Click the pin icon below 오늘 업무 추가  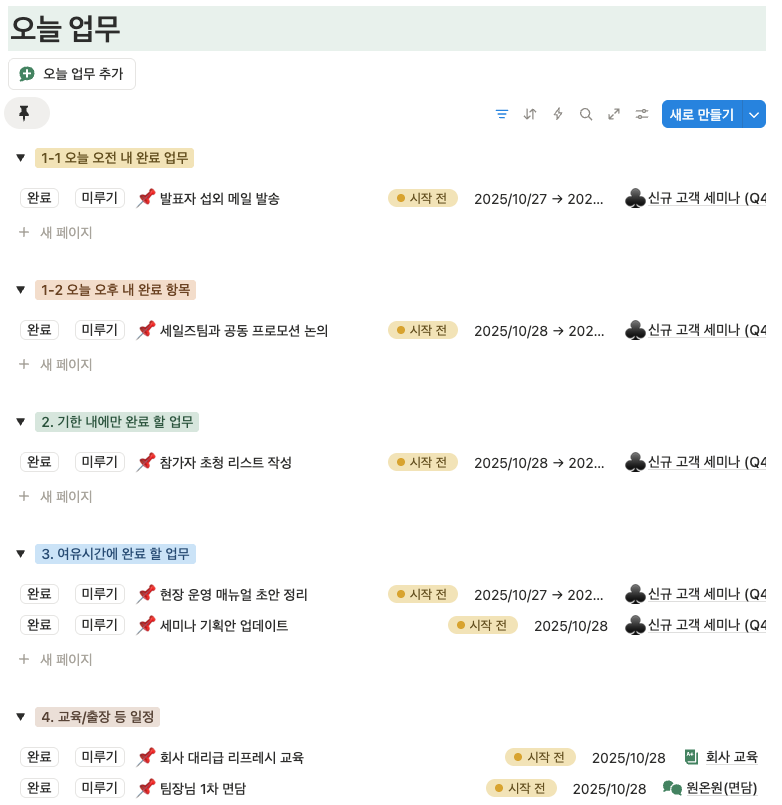pos(26,113)
